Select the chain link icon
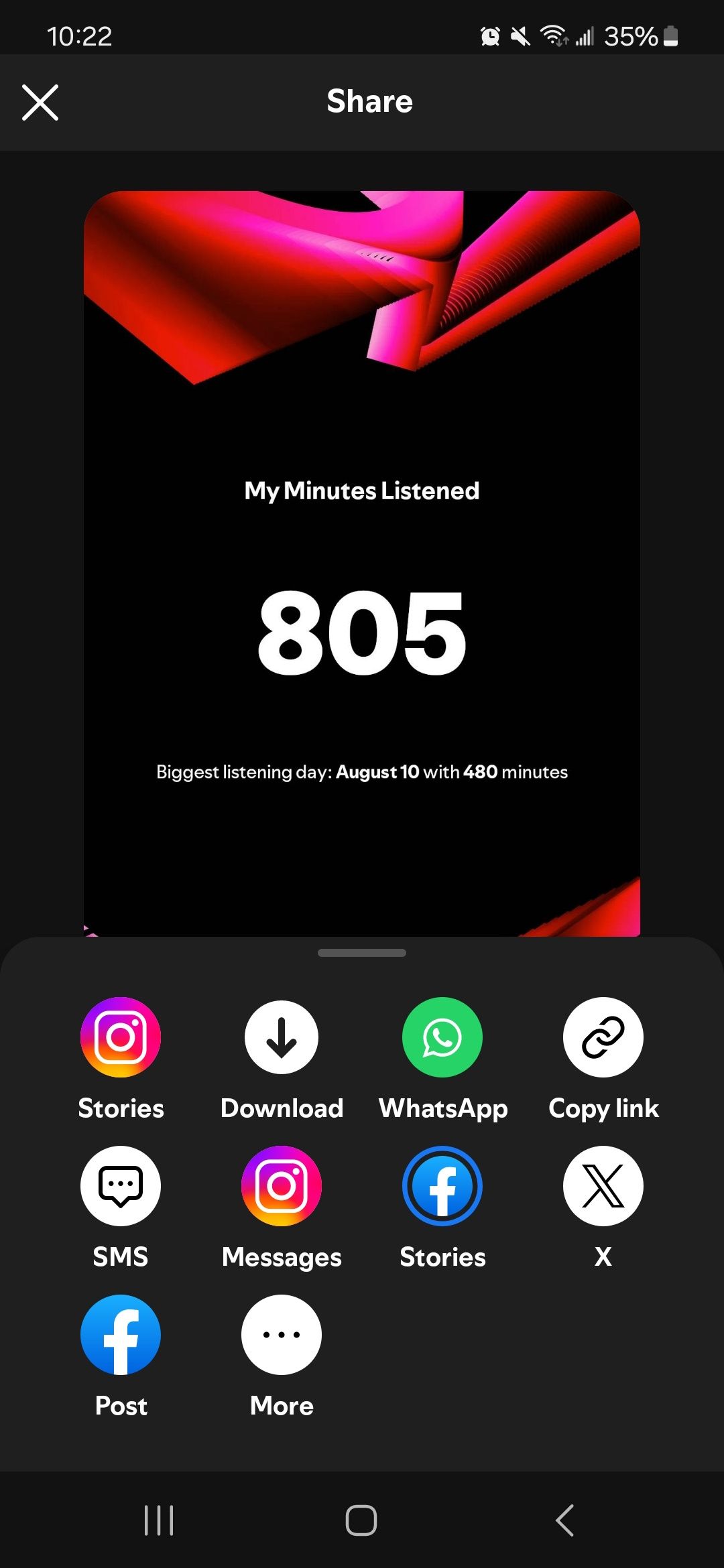724x1568 pixels. pyautogui.click(x=603, y=1037)
